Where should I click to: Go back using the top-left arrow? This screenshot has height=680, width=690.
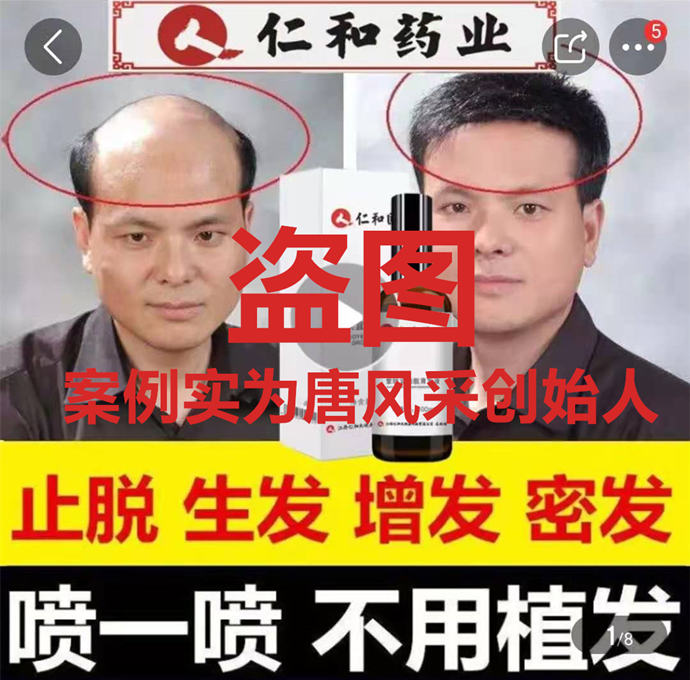(x=53, y=48)
